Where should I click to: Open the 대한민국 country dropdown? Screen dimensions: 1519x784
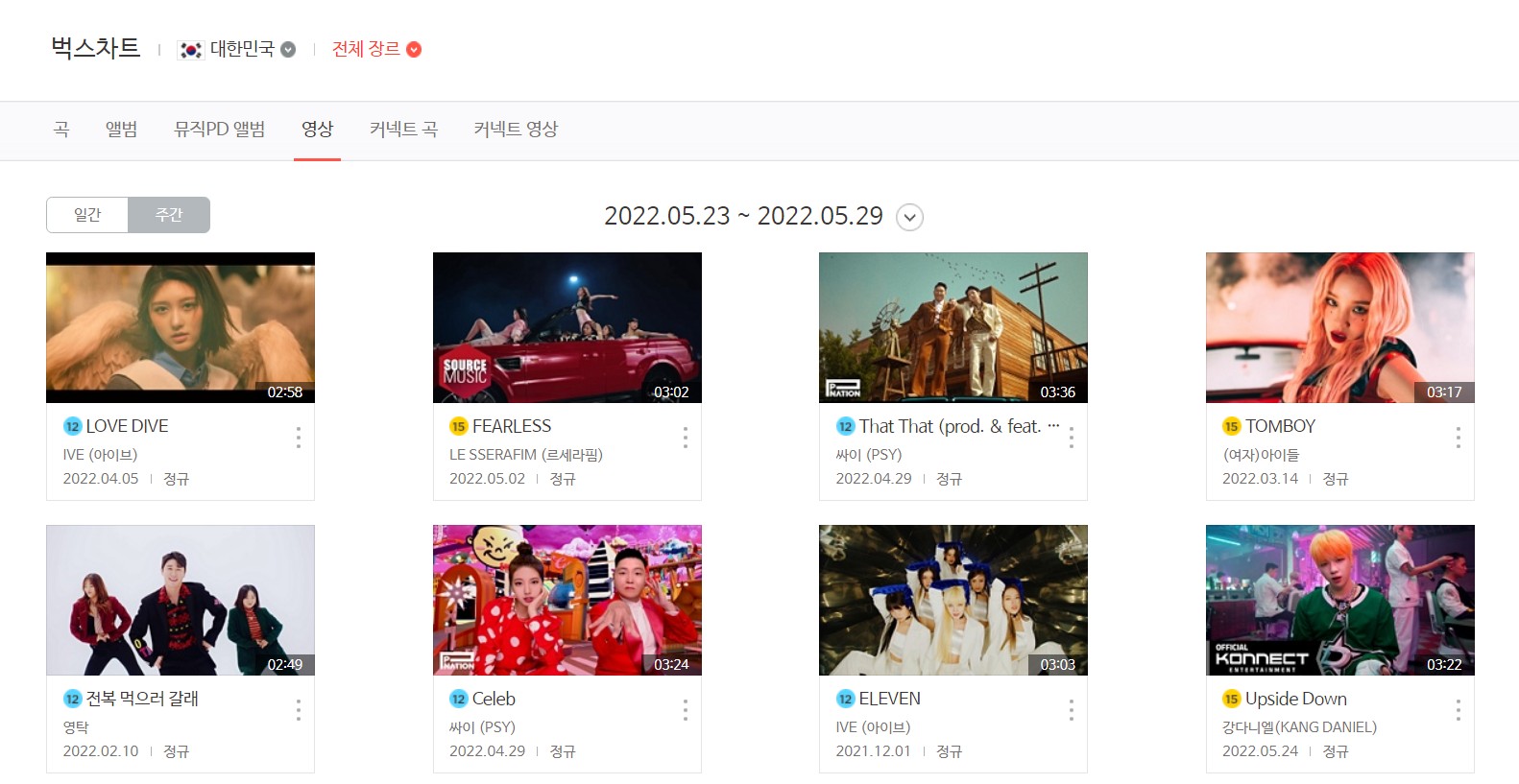click(x=239, y=49)
